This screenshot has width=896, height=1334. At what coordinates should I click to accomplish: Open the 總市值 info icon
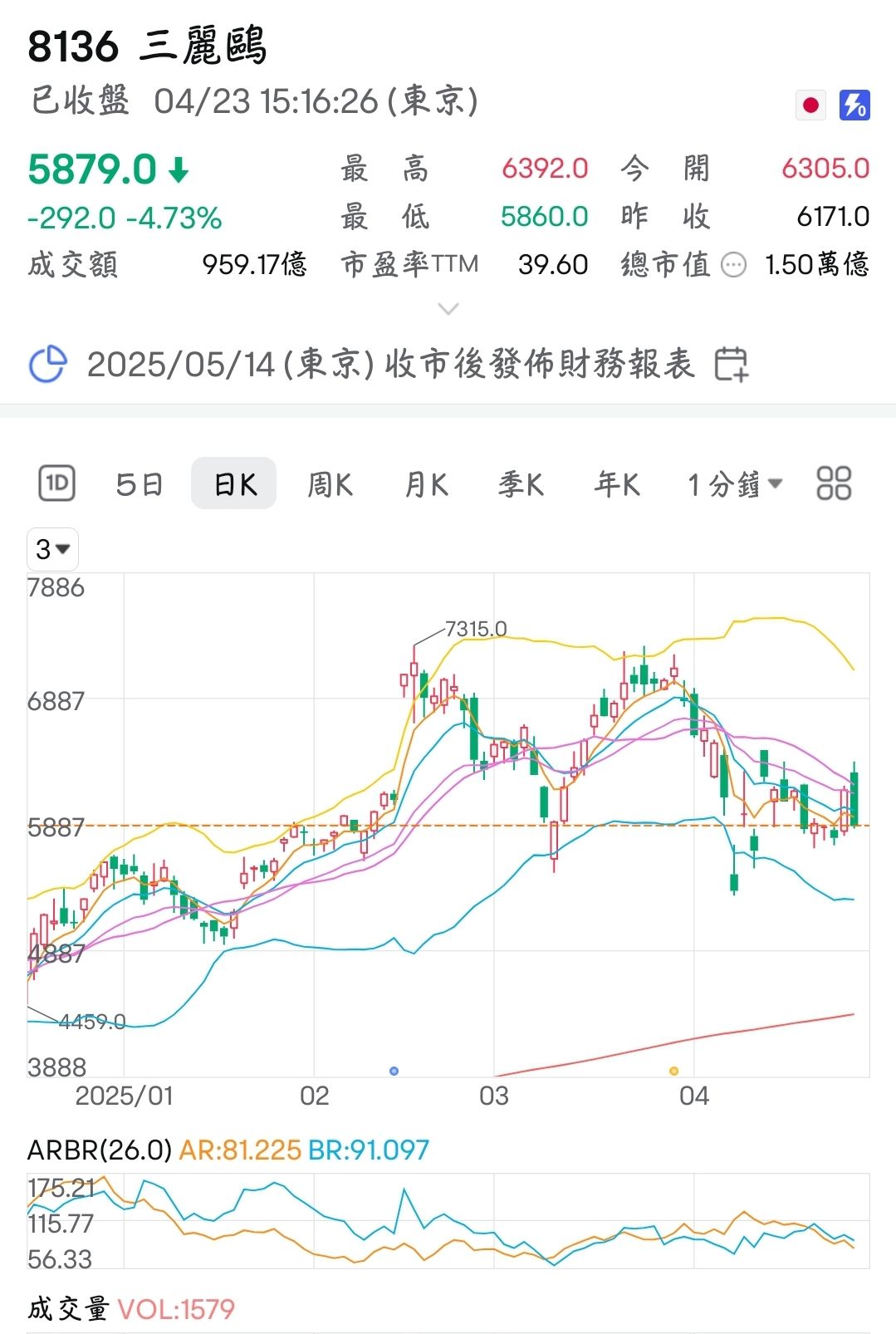pos(734,265)
